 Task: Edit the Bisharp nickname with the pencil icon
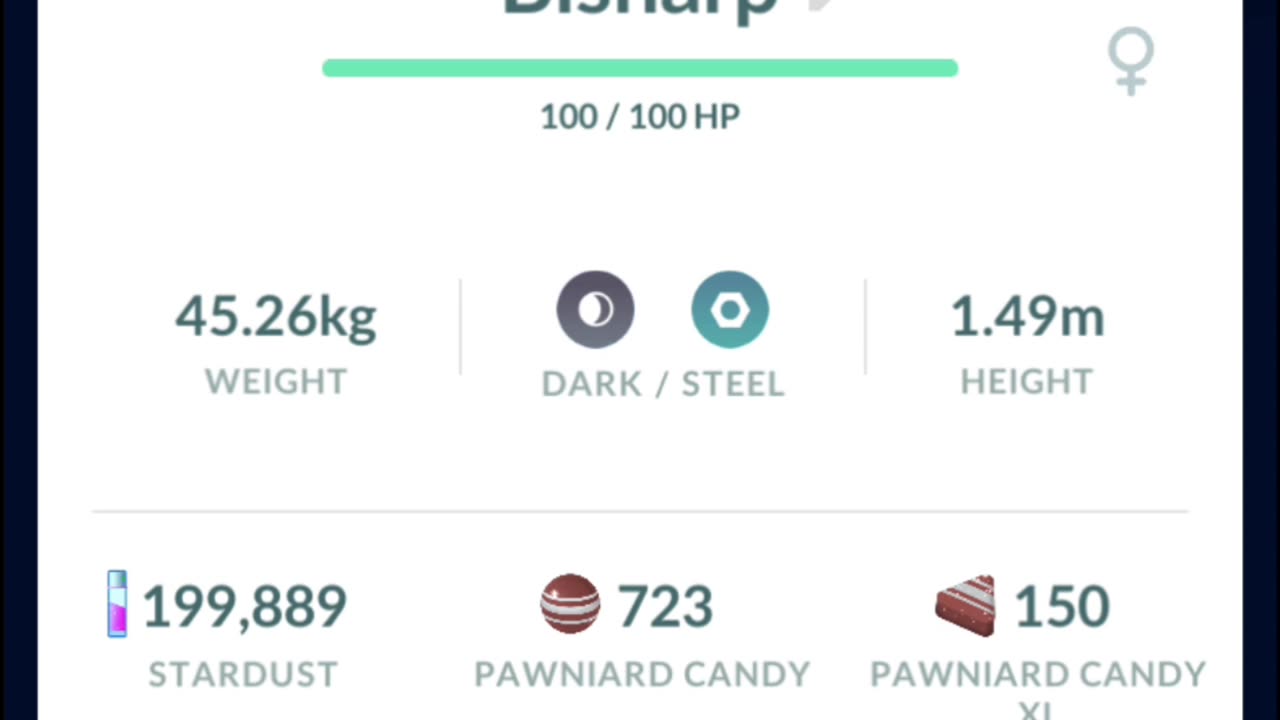(820, 5)
